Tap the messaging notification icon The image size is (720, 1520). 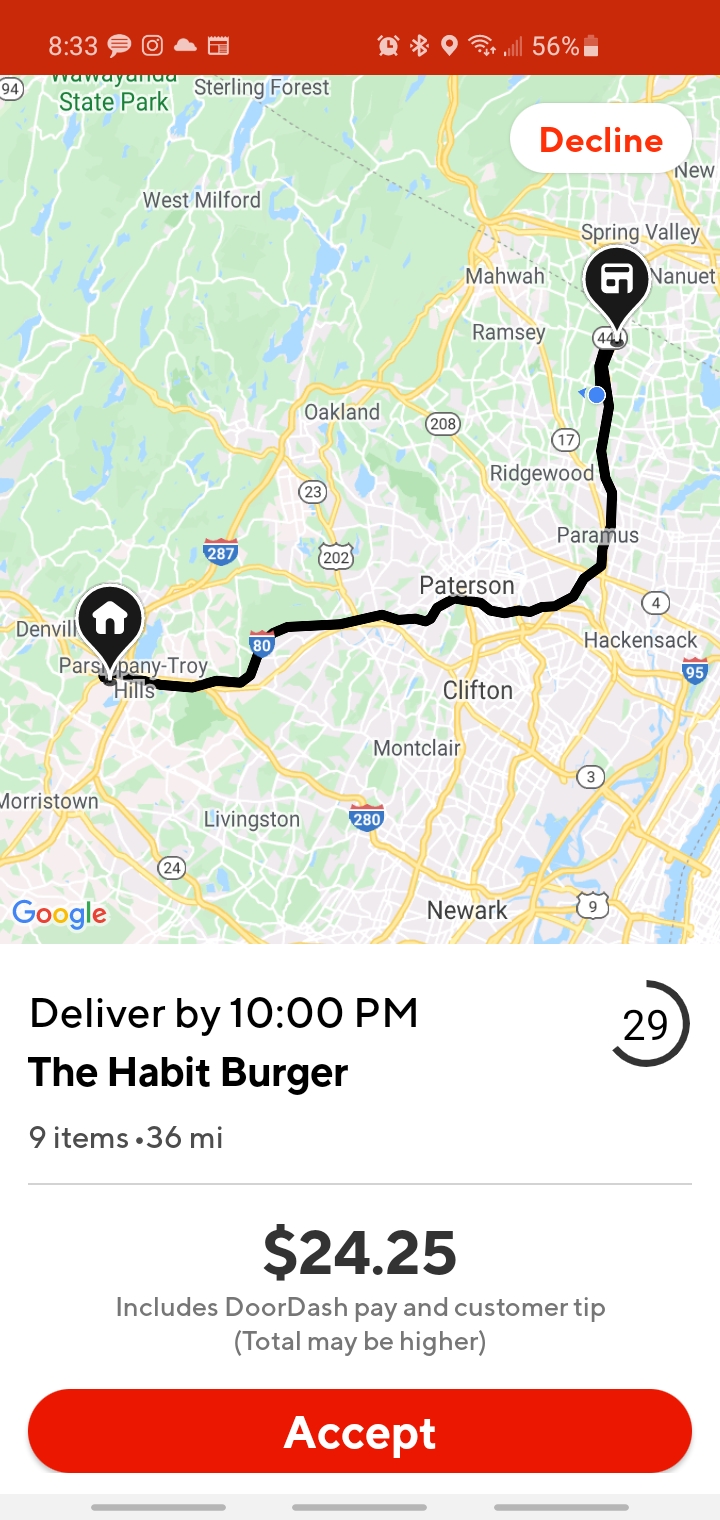(x=119, y=44)
